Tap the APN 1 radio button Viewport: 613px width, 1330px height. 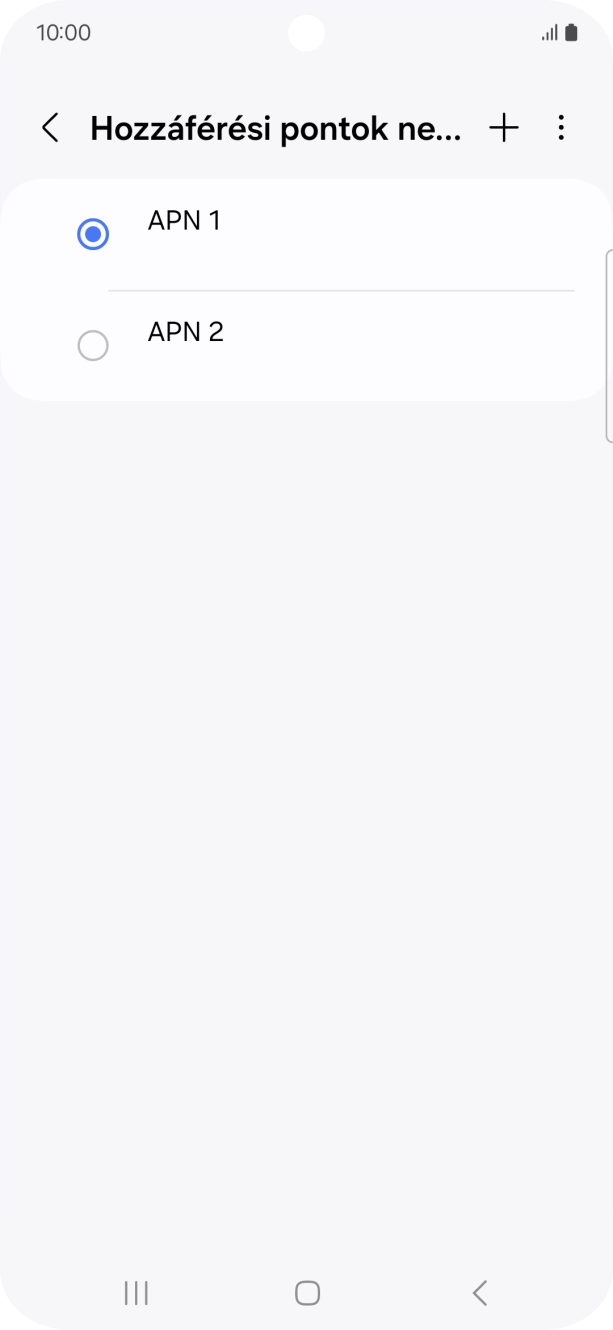pos(93,235)
